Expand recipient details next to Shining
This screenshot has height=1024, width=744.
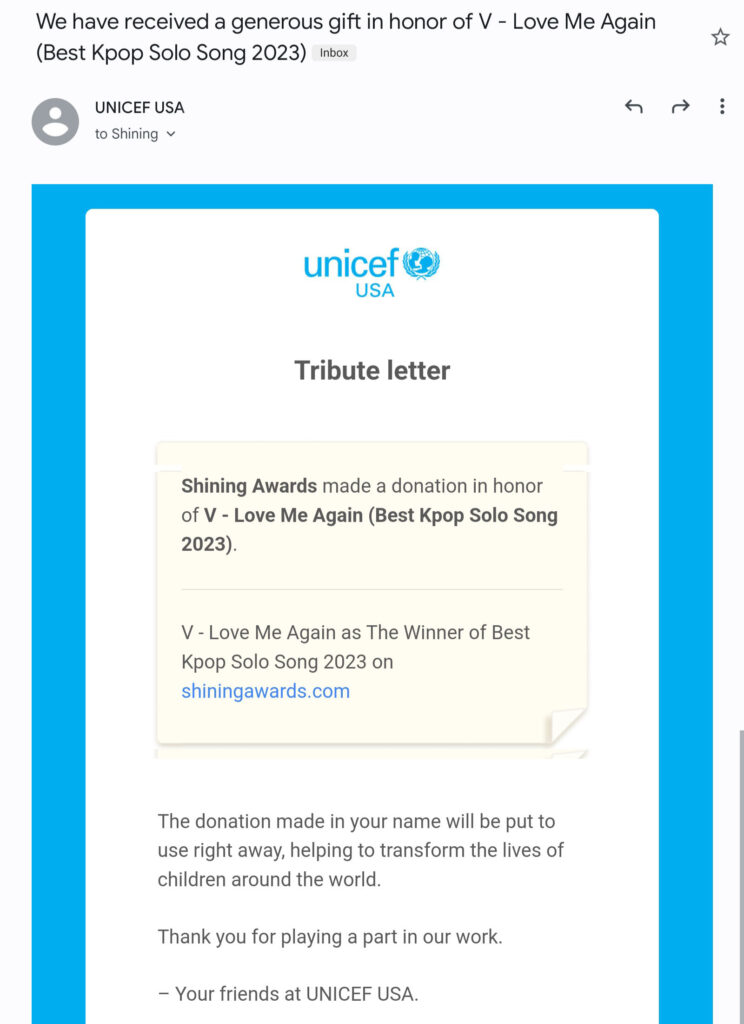[171, 134]
